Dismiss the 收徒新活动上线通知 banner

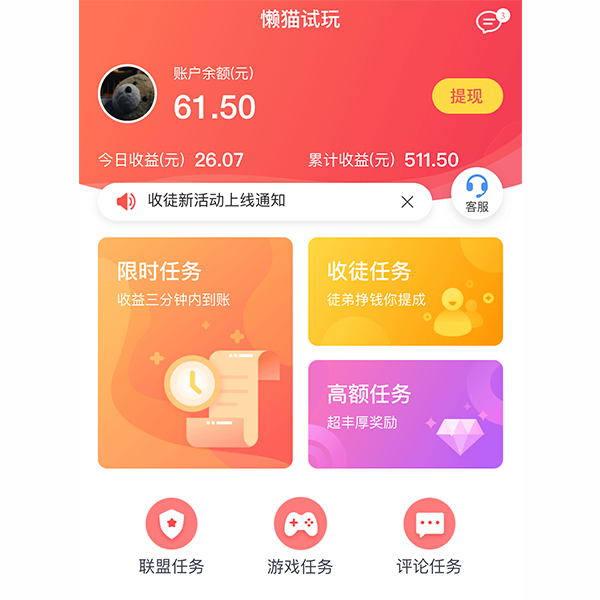tap(407, 202)
